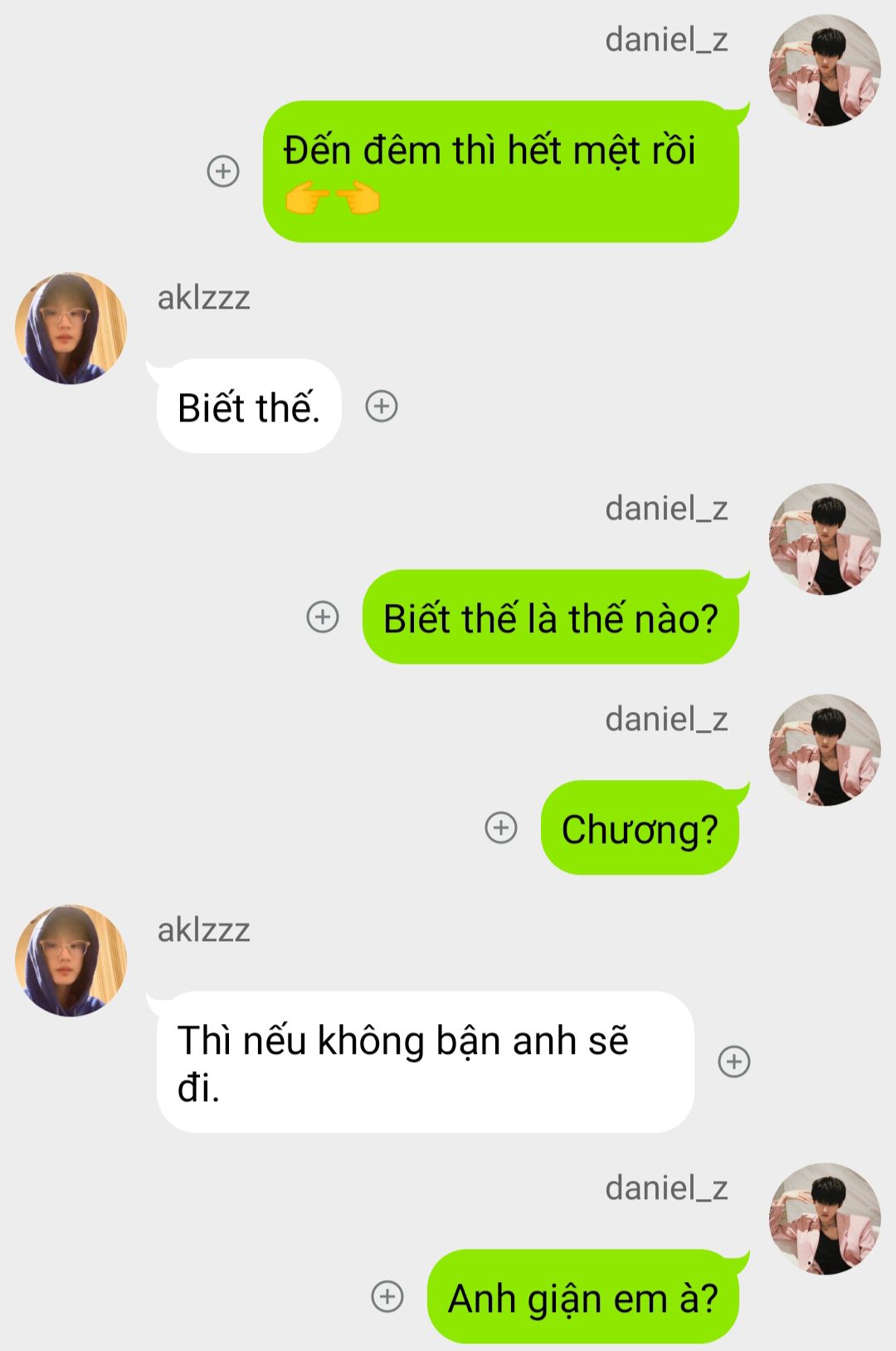Tap the plus icon beside the "Chương?" message

(x=500, y=827)
